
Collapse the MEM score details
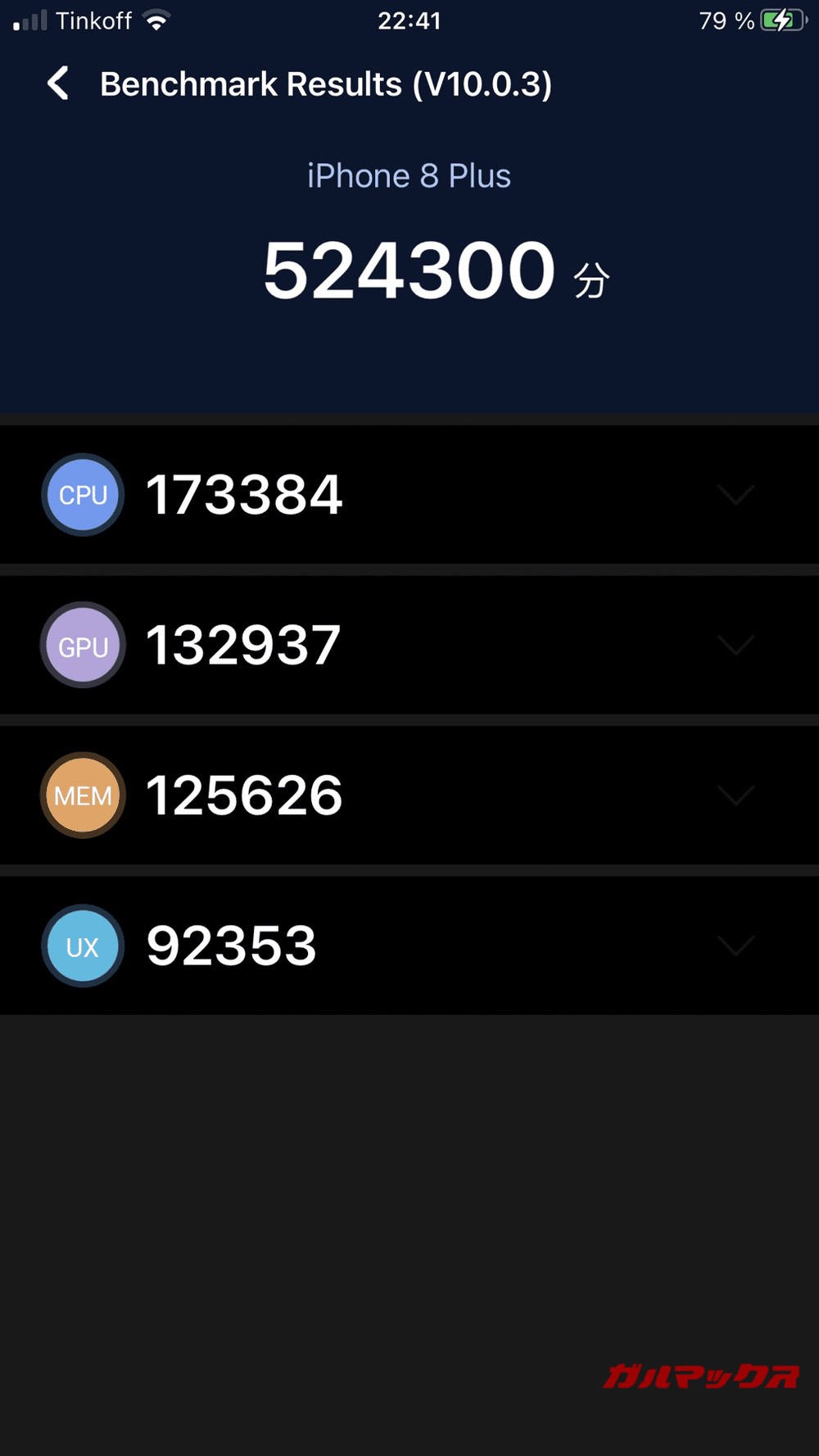click(735, 795)
